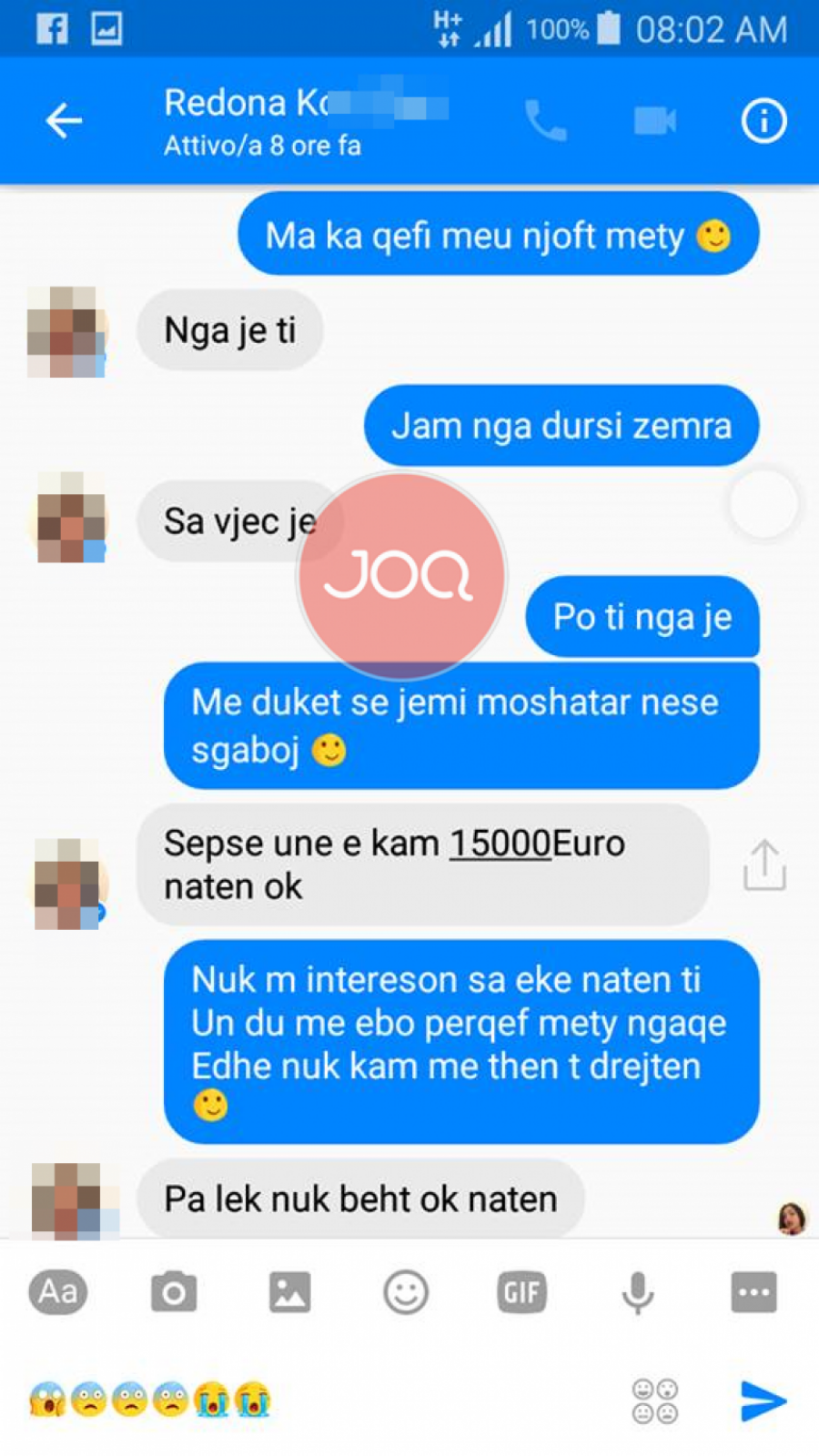This screenshot has height=1456, width=819.
Task: Record a voice message with the microphone
Action: coord(637,1292)
